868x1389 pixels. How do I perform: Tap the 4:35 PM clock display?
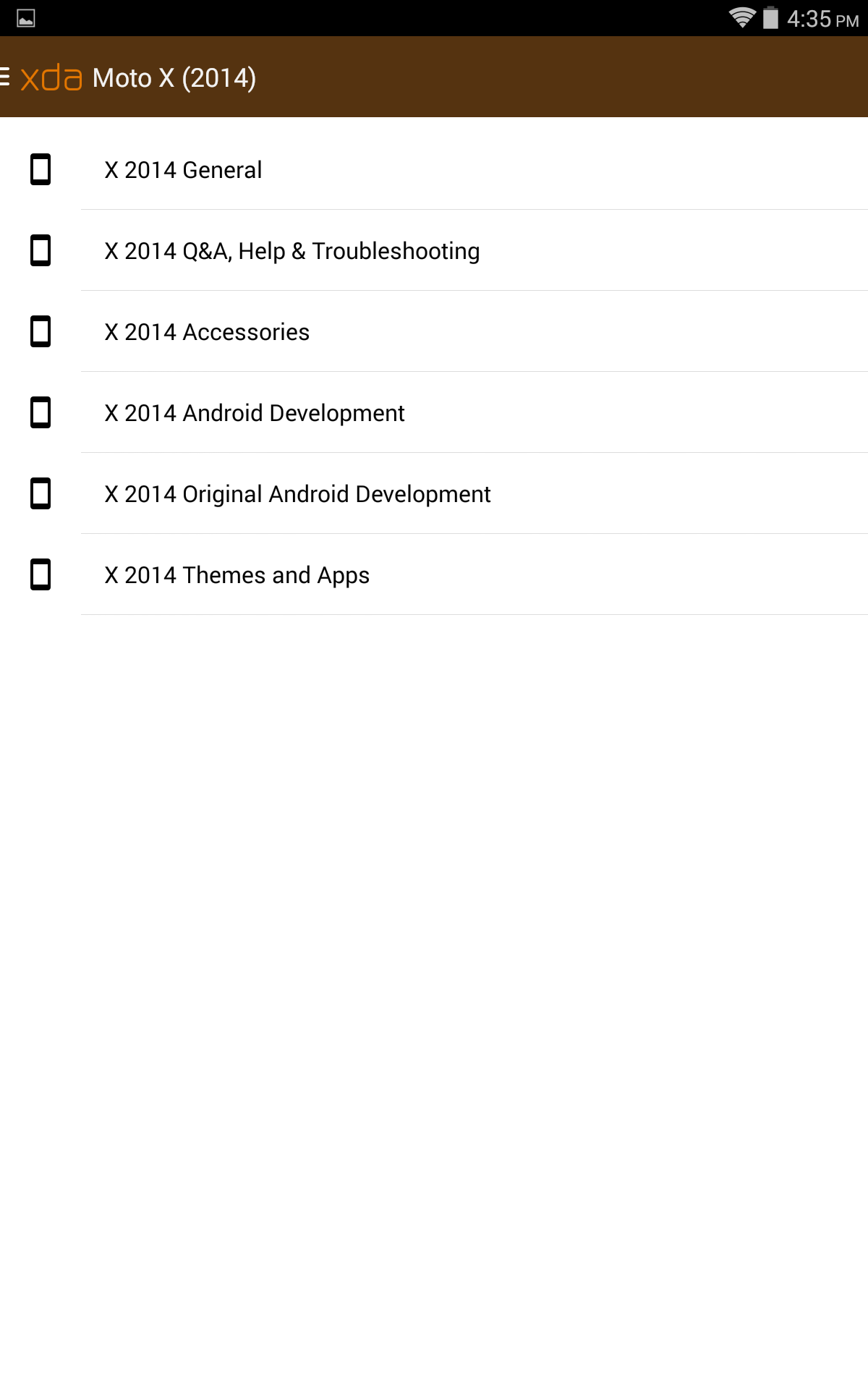(x=821, y=19)
